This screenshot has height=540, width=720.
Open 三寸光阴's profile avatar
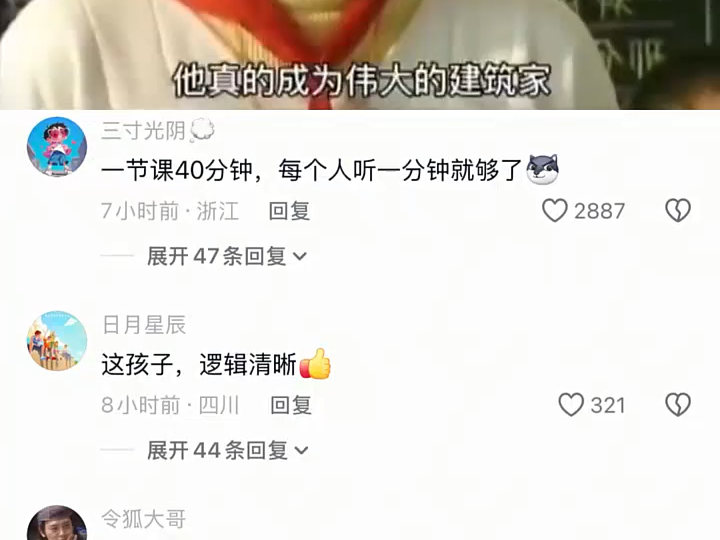pyautogui.click(x=56, y=146)
